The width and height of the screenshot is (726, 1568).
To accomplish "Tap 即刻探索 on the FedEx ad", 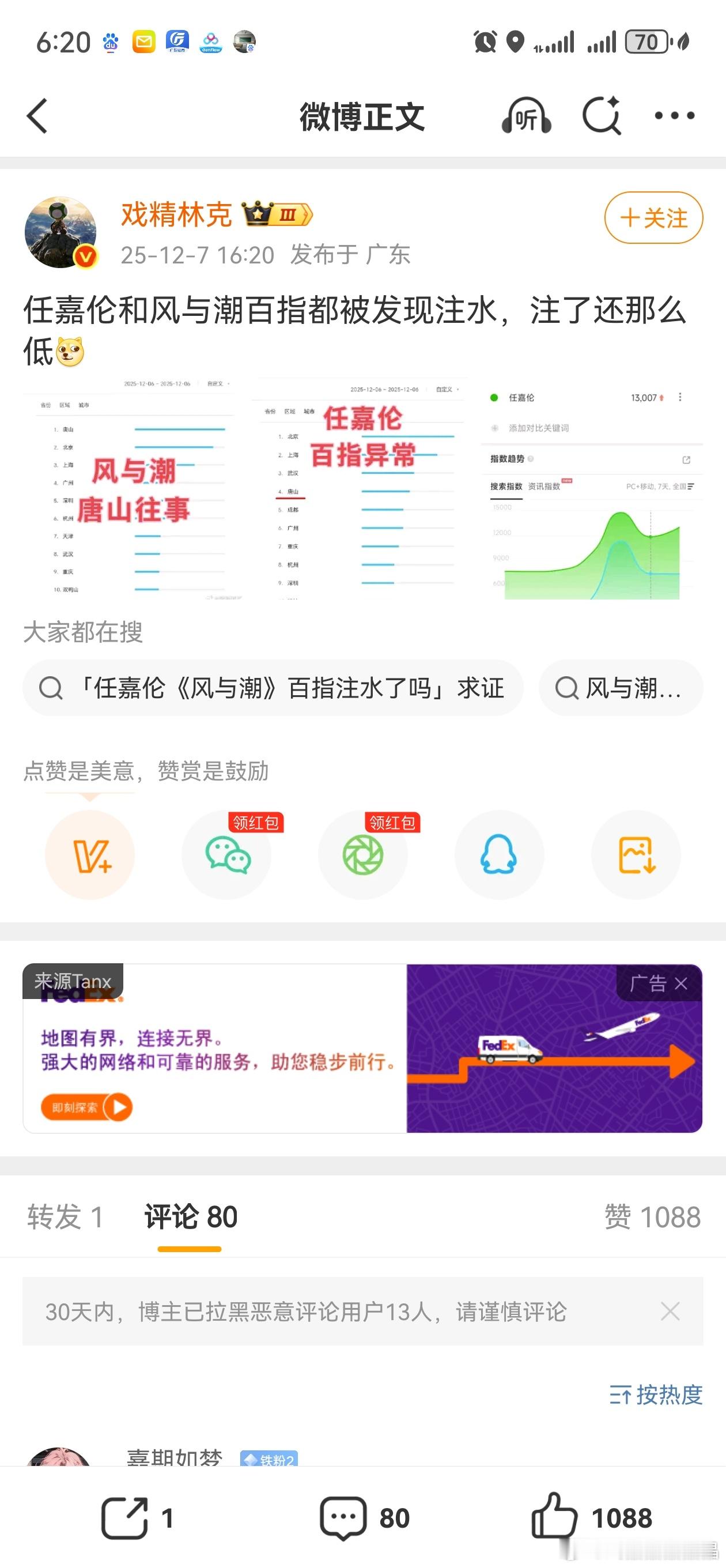I will [86, 1107].
